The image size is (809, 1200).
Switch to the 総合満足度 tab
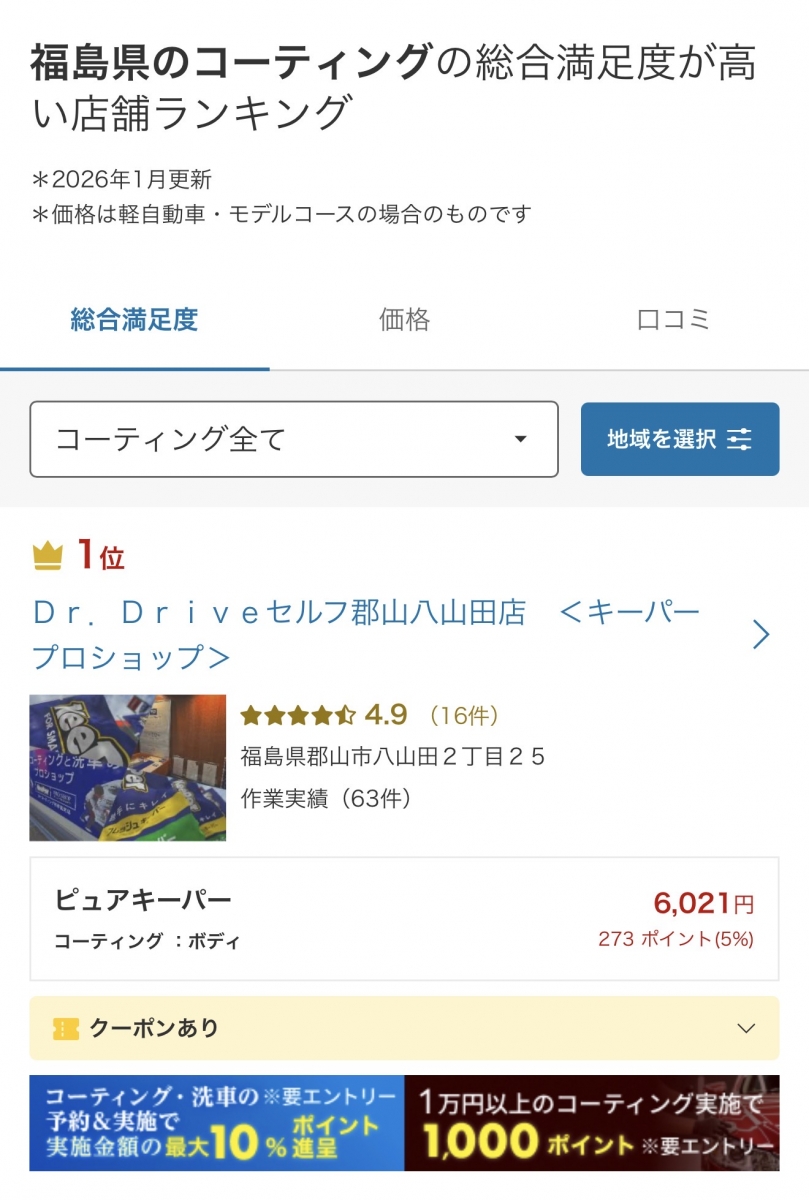(134, 320)
